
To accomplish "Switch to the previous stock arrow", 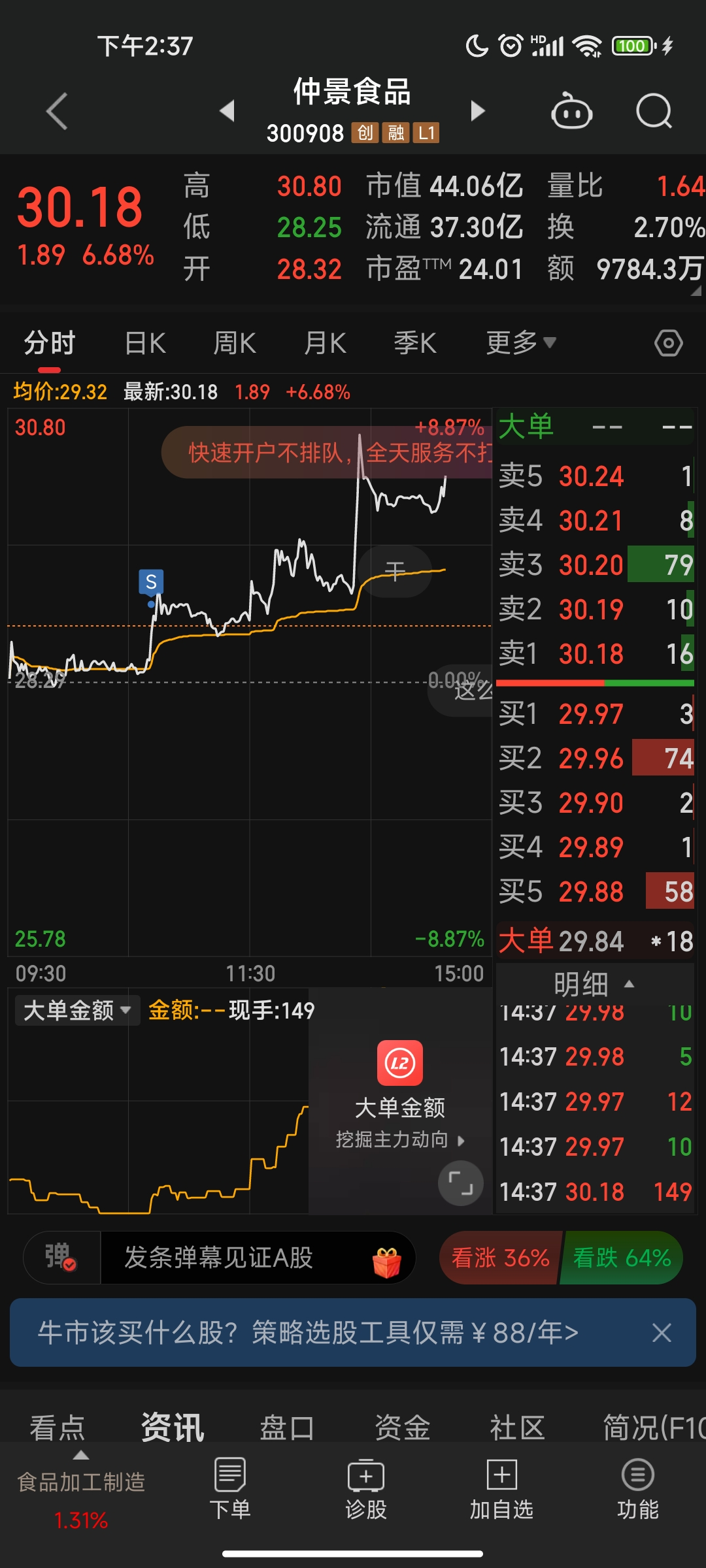I will (227, 111).
